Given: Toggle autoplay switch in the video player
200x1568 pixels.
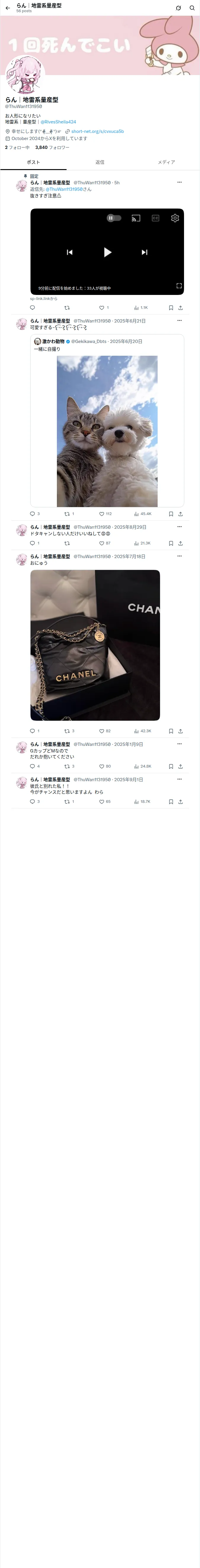Looking at the screenshot, I should tap(114, 218).
